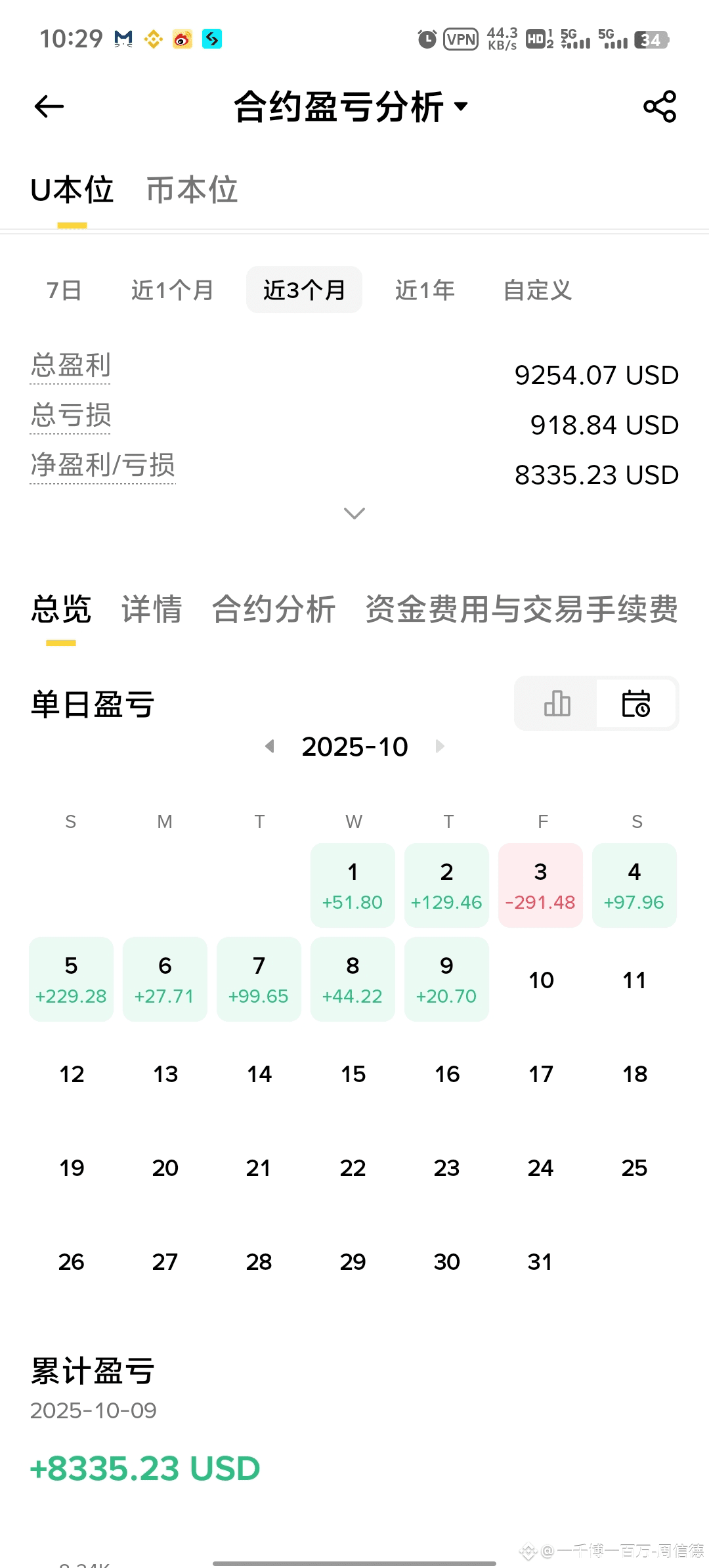Tap the next month arrow
709x1568 pixels.
pyautogui.click(x=440, y=746)
